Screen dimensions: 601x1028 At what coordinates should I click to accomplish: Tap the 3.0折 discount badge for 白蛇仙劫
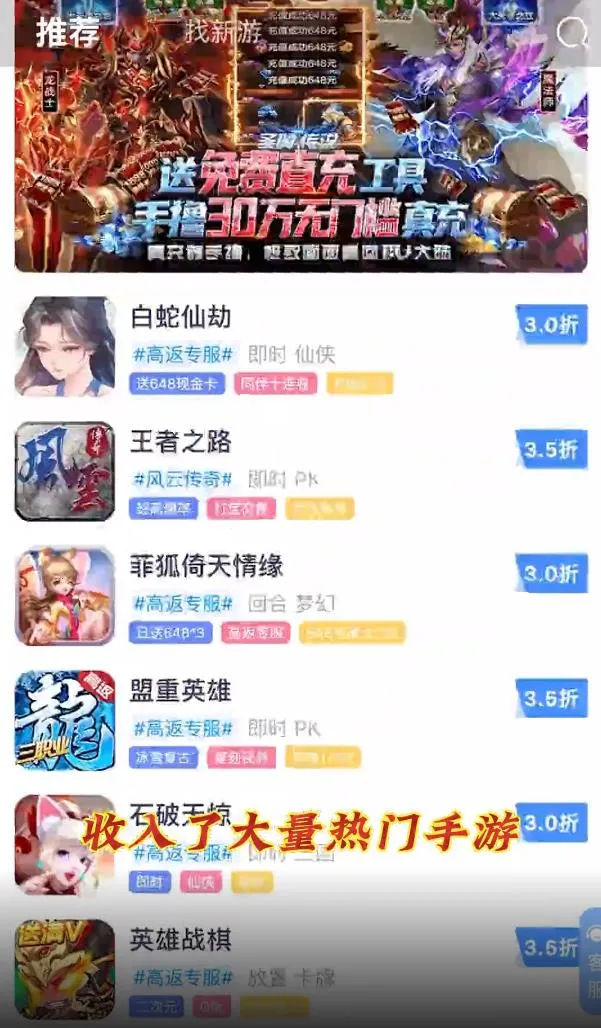click(x=550, y=325)
